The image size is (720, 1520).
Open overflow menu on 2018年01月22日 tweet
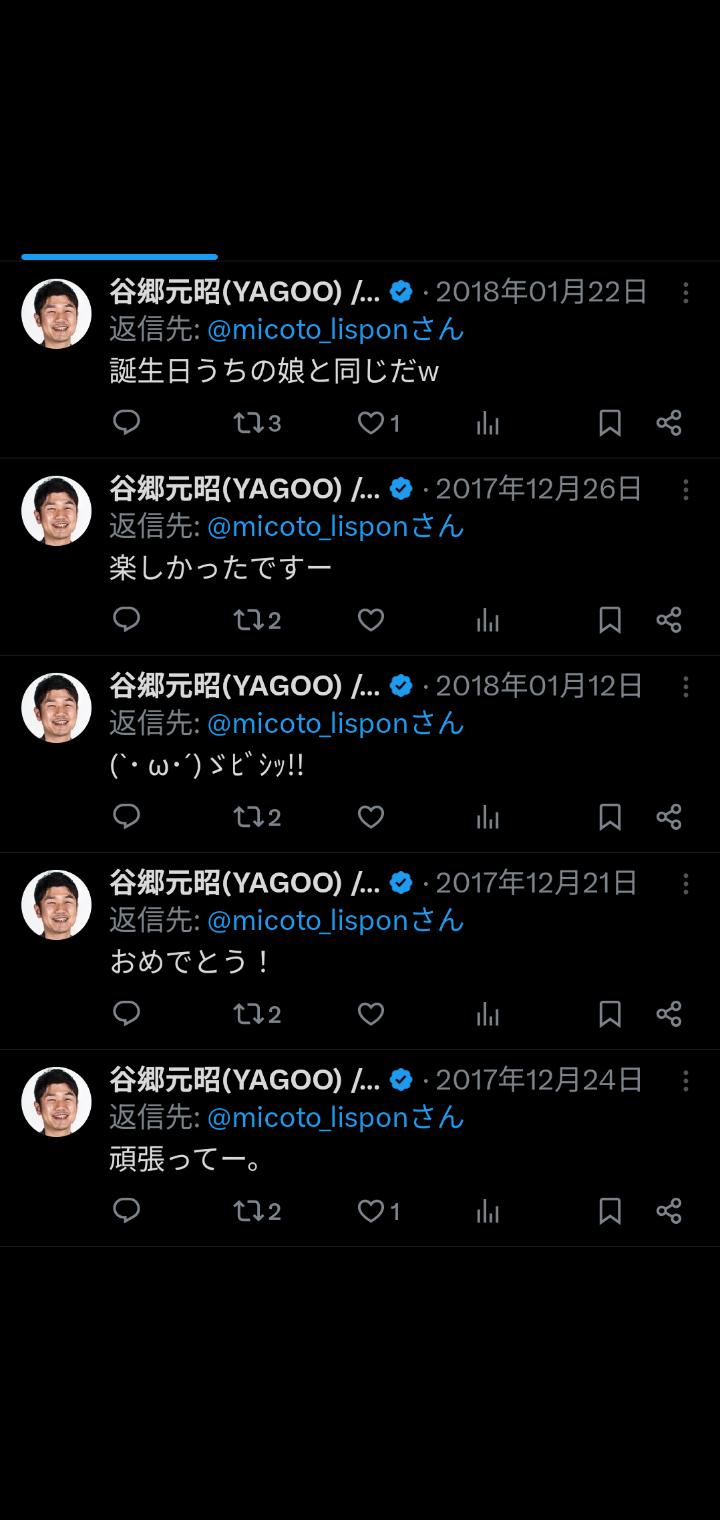(x=685, y=292)
